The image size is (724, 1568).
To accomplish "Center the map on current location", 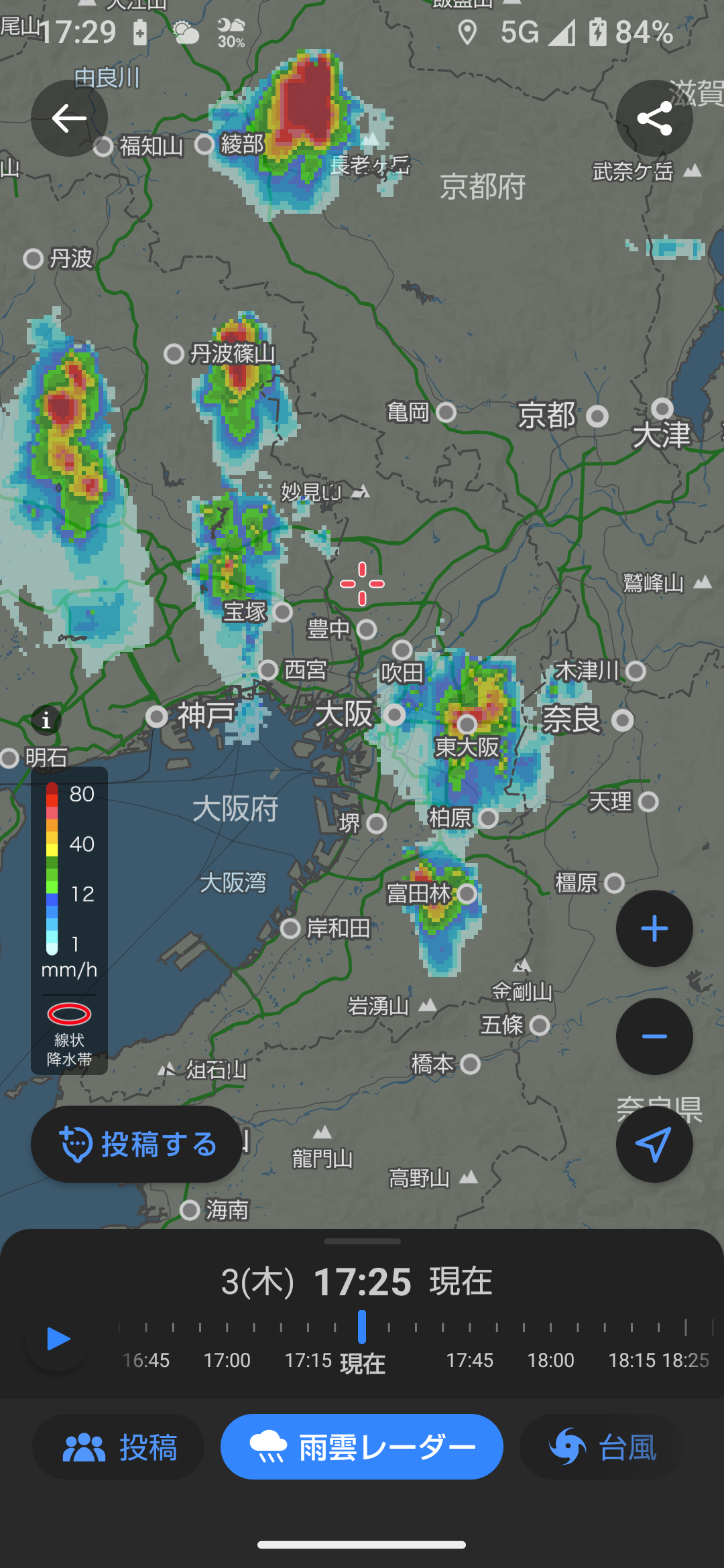I will click(x=654, y=1145).
